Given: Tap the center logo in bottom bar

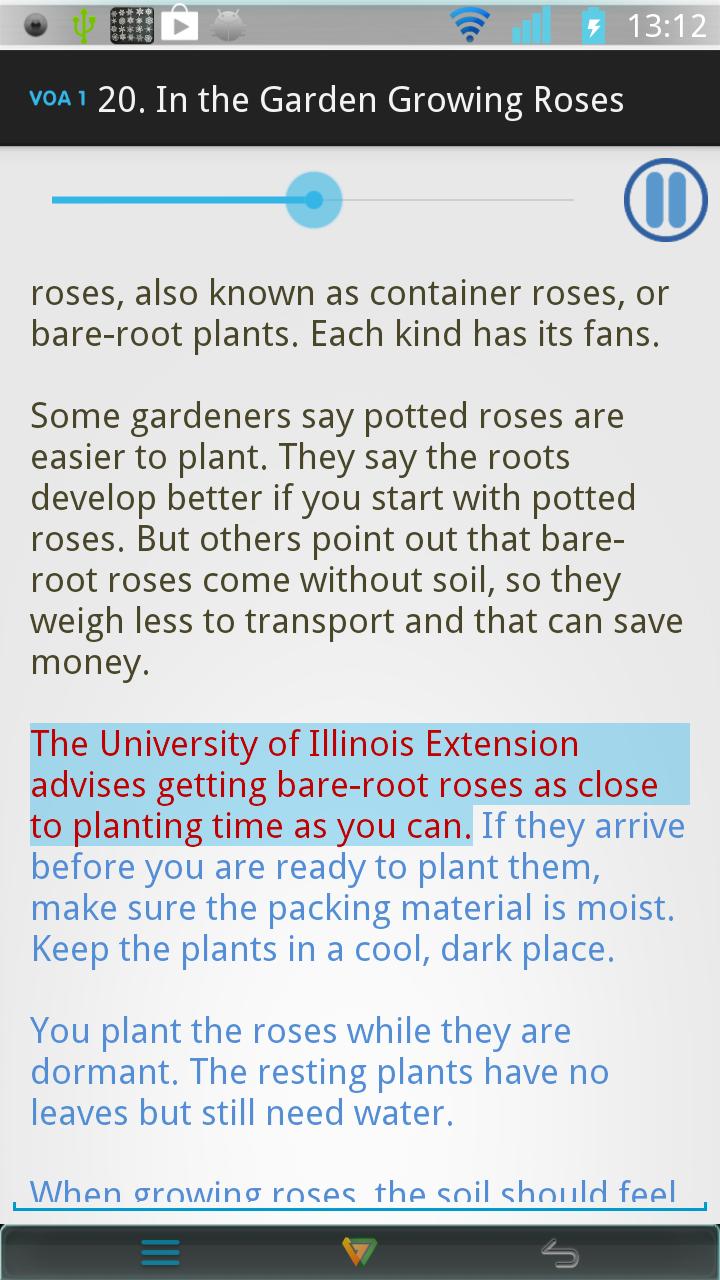Looking at the screenshot, I should (x=359, y=1252).
